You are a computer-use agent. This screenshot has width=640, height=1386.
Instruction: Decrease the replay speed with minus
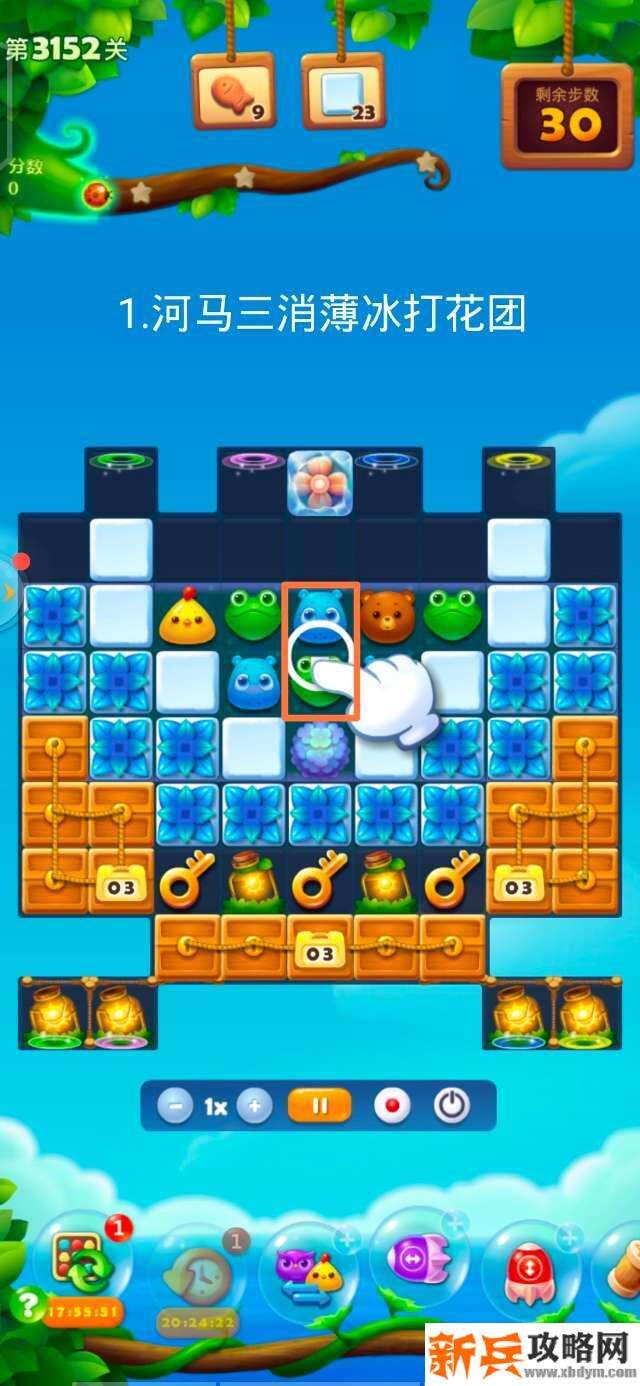click(x=175, y=1107)
